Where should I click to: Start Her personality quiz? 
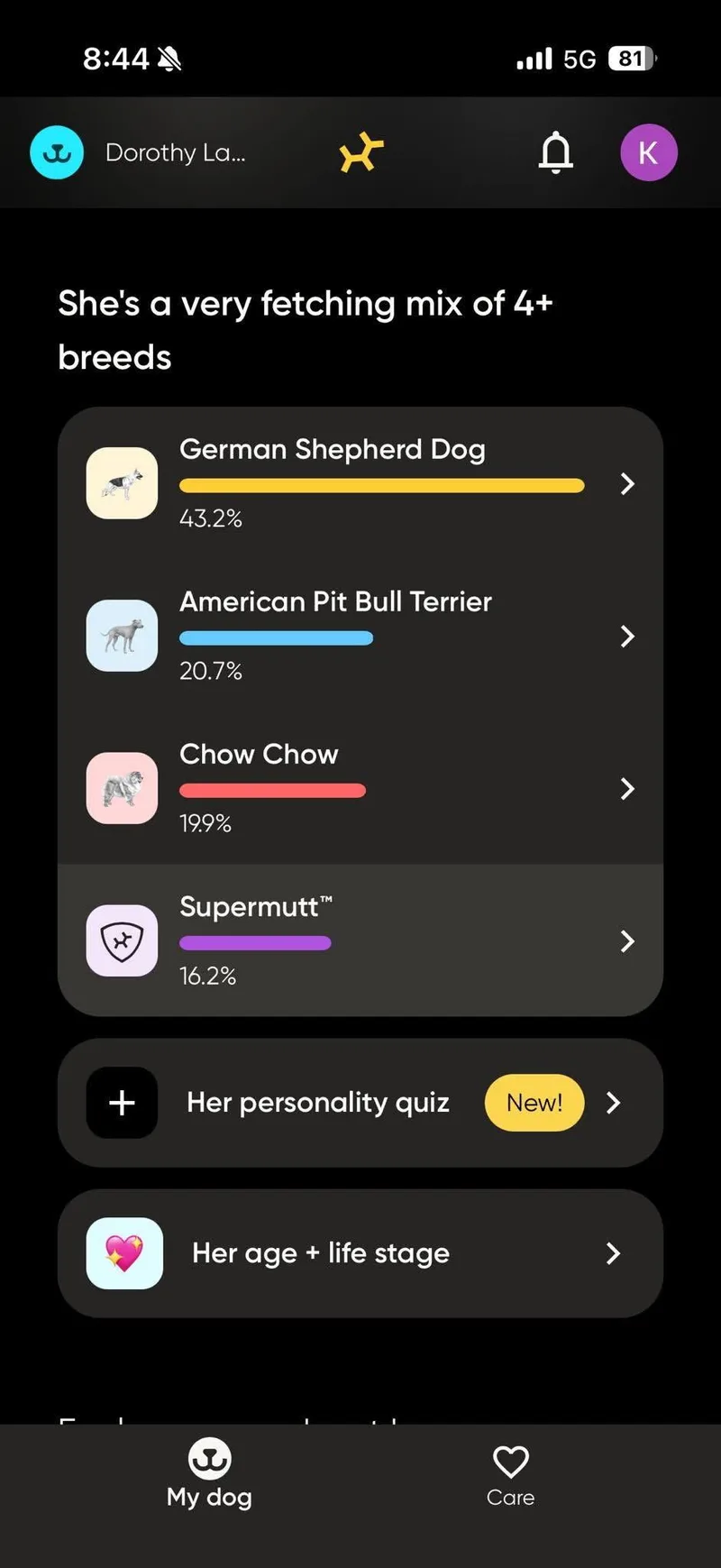pyautogui.click(x=360, y=1103)
